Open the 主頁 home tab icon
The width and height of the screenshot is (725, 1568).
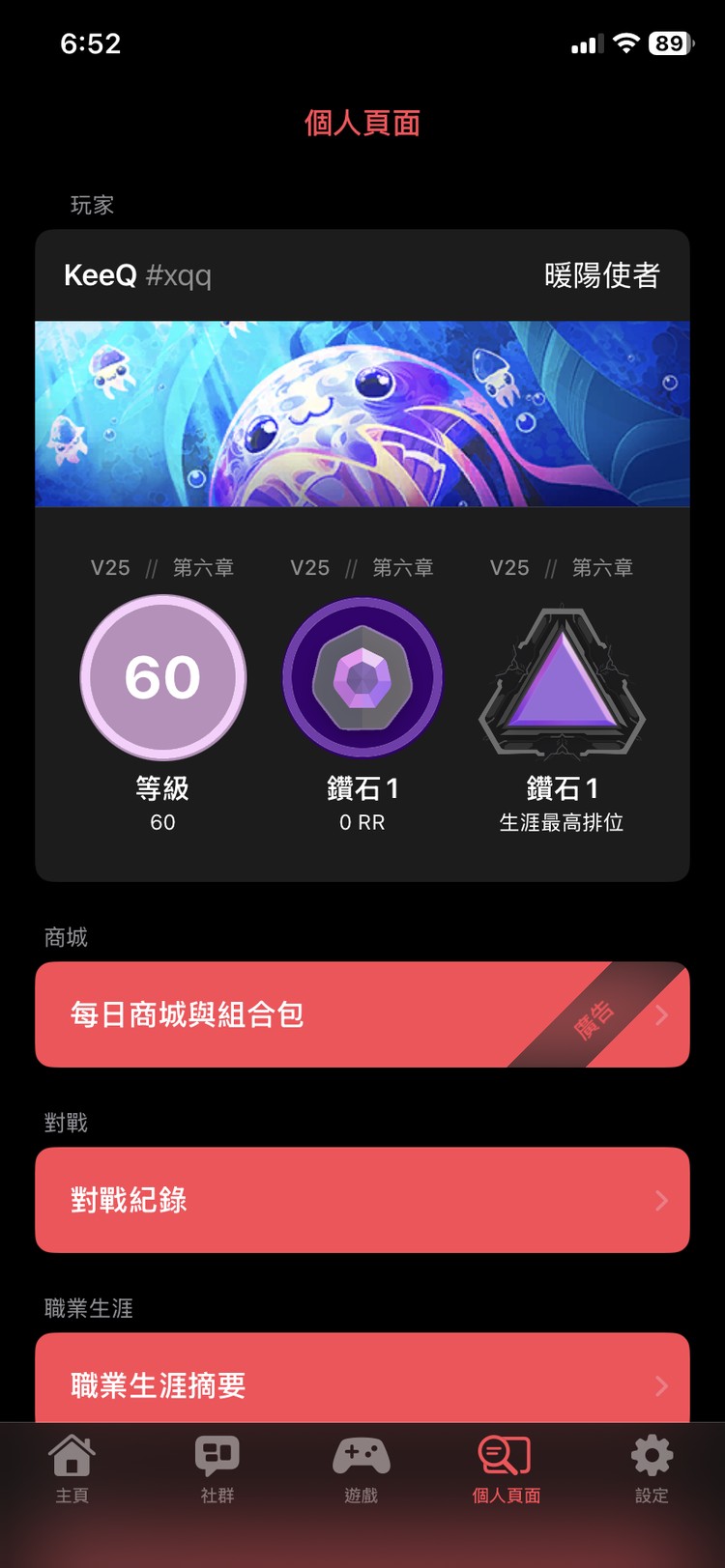72,1452
